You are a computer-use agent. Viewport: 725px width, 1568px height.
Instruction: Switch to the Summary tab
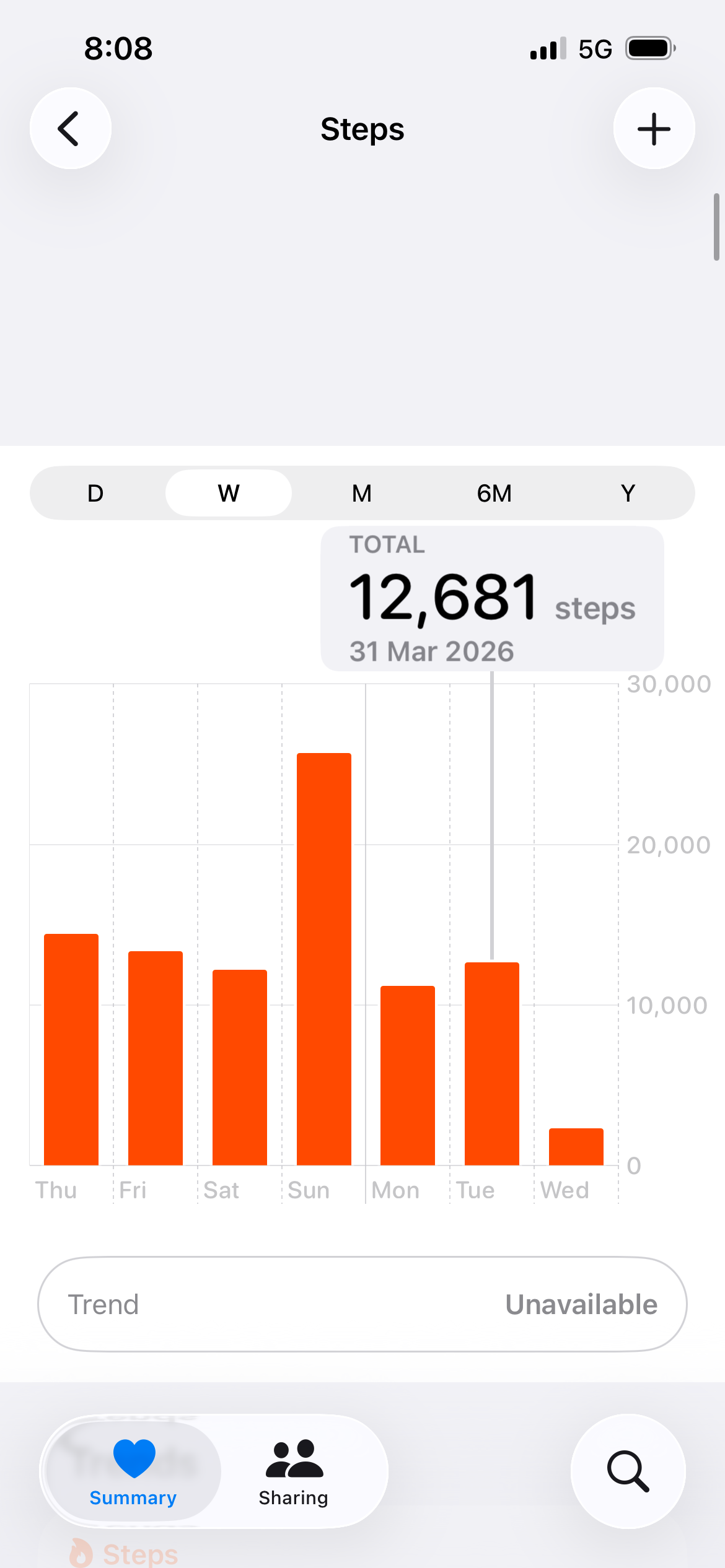(133, 1471)
